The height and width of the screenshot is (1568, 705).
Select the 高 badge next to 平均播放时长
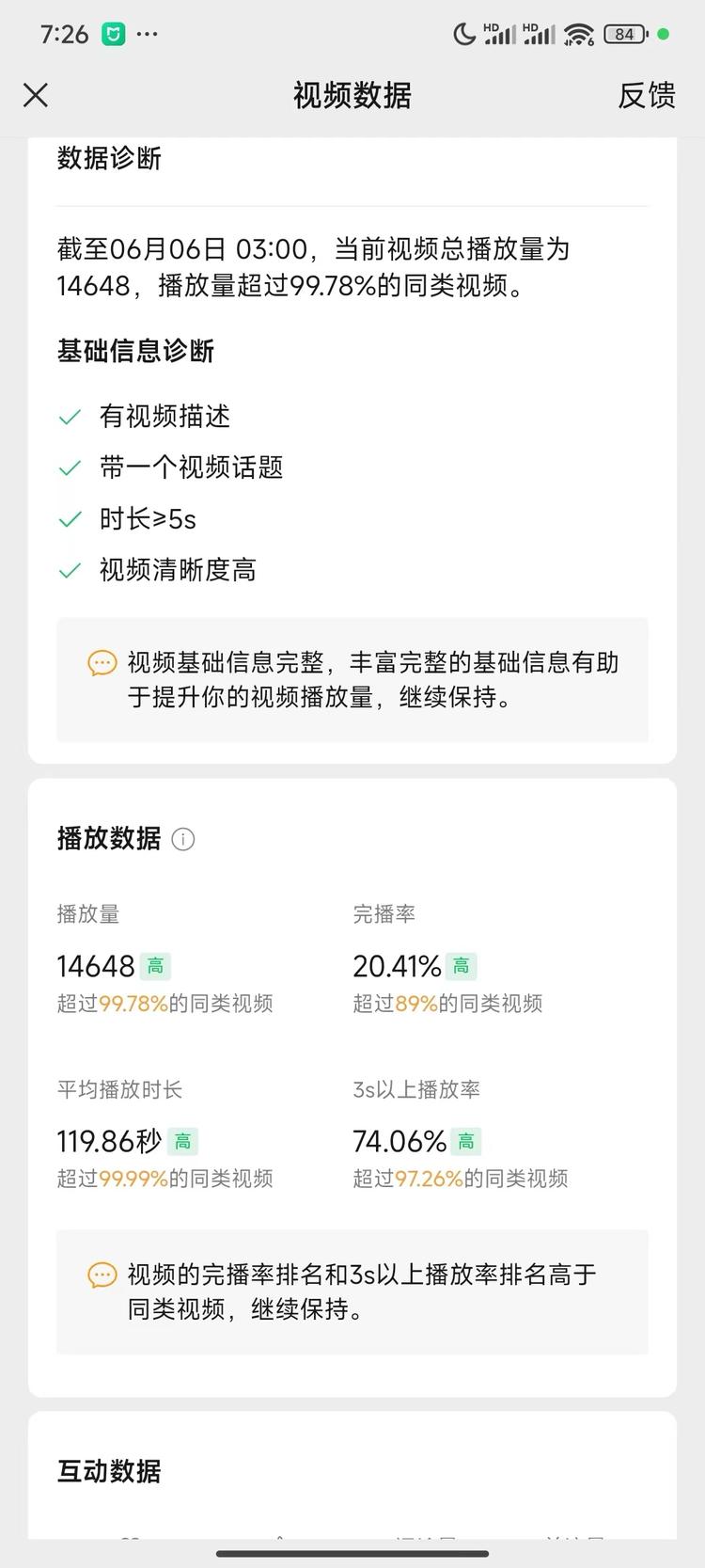pyautogui.click(x=184, y=1141)
